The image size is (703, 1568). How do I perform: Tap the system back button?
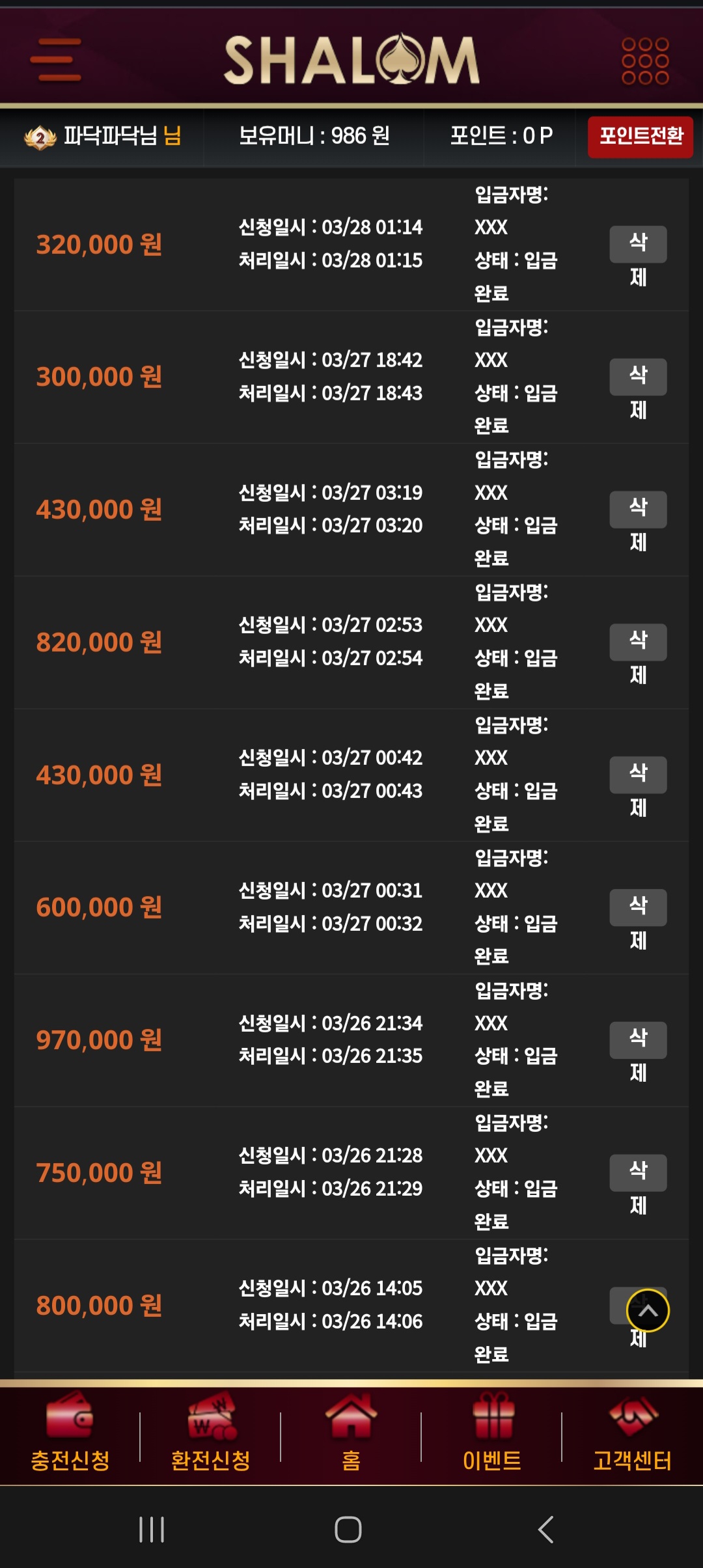pyautogui.click(x=545, y=1529)
